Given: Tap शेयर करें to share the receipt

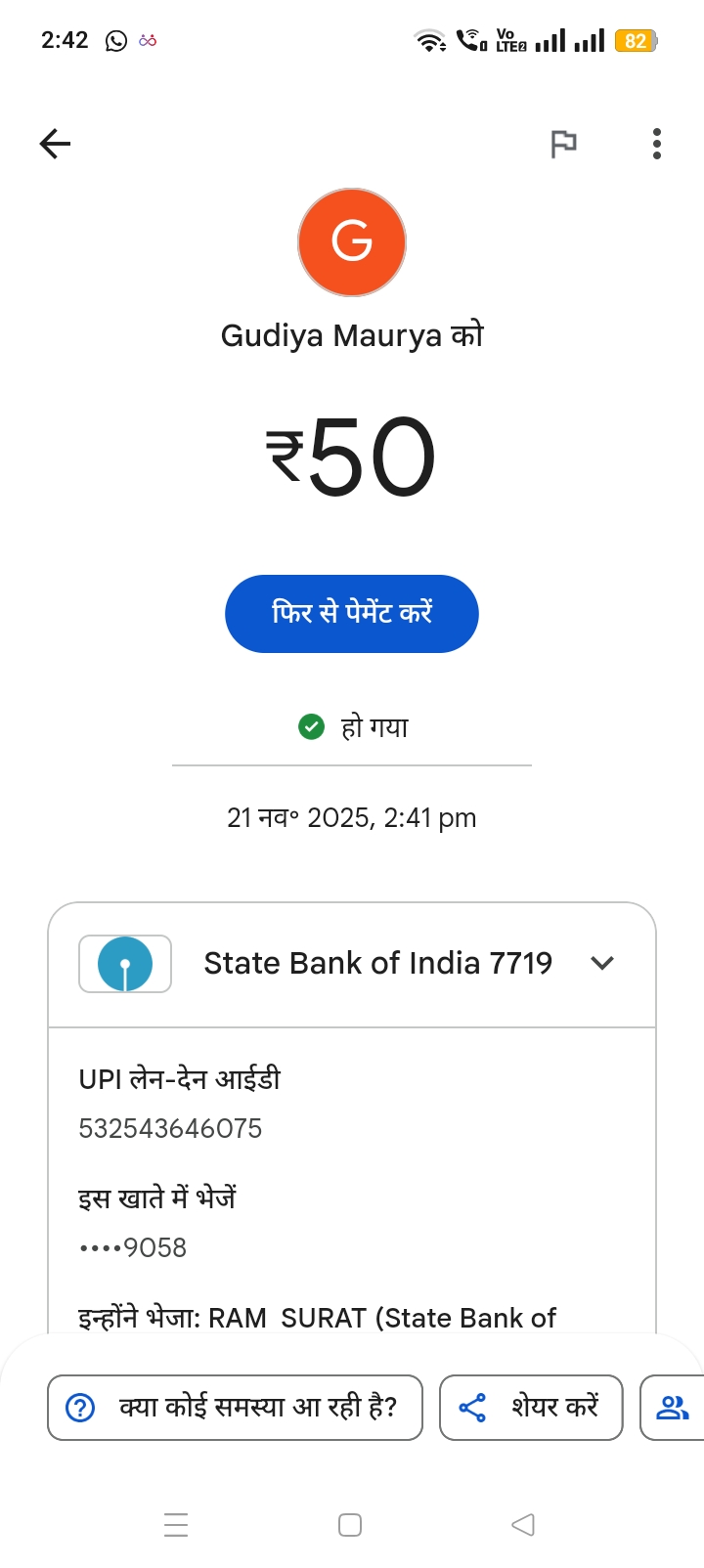Looking at the screenshot, I should 531,1408.
